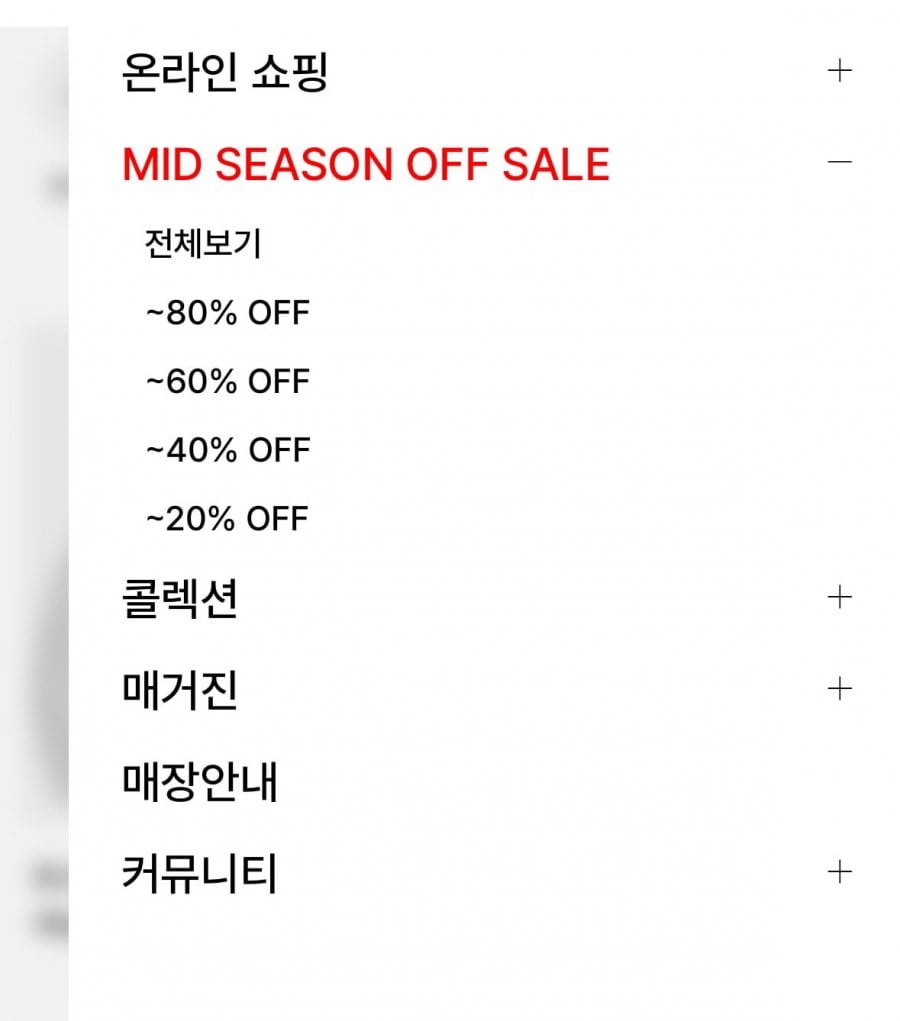The image size is (900, 1021).
Task: Go to the ~20% OFF sale category
Action: [228, 518]
